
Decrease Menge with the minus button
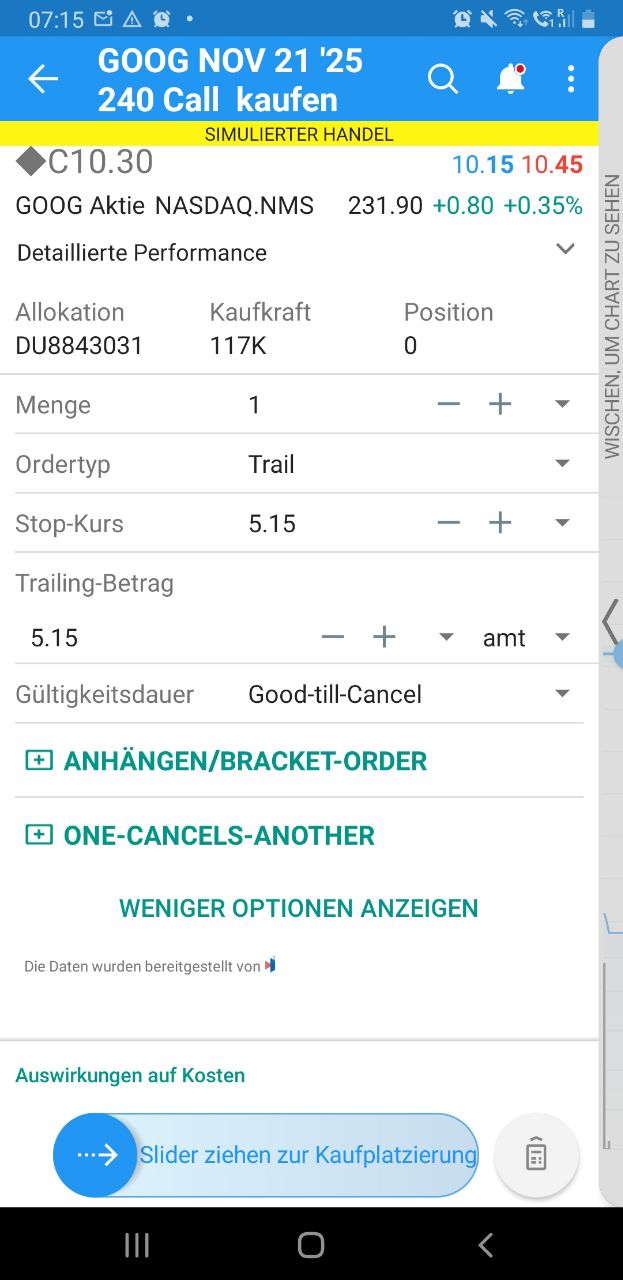click(x=449, y=404)
